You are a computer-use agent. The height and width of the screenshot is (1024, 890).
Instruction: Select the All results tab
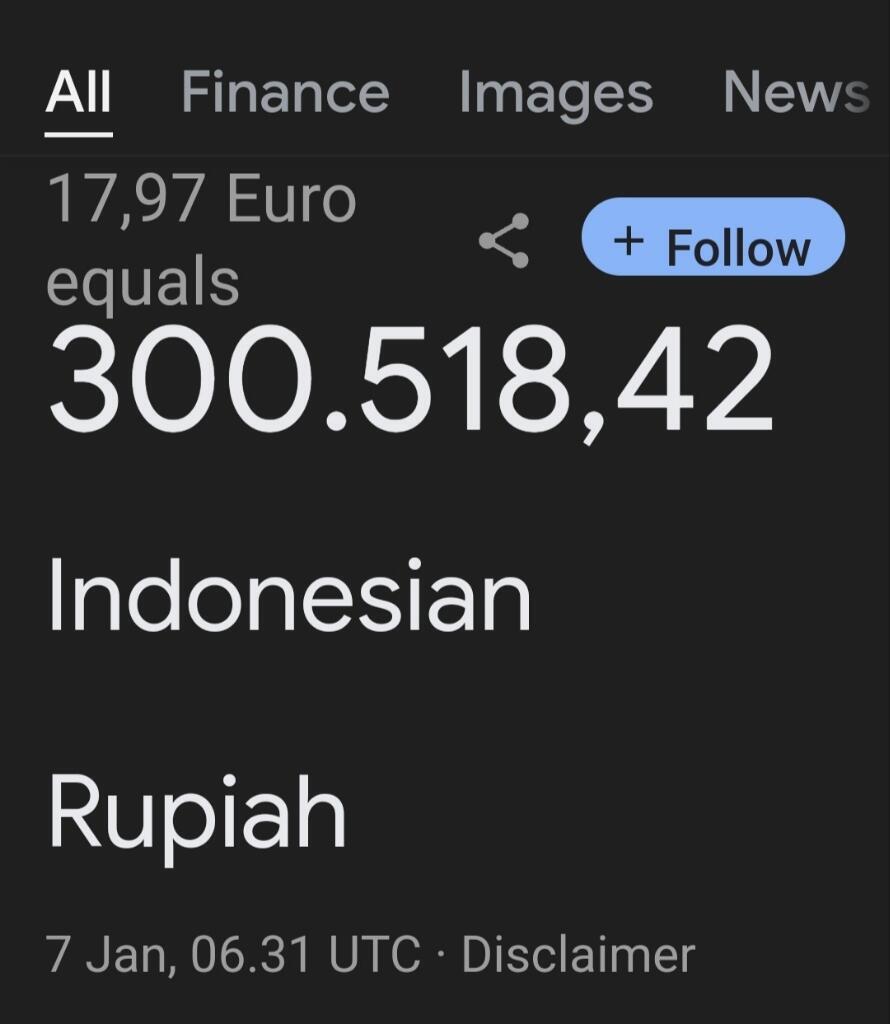(x=78, y=93)
